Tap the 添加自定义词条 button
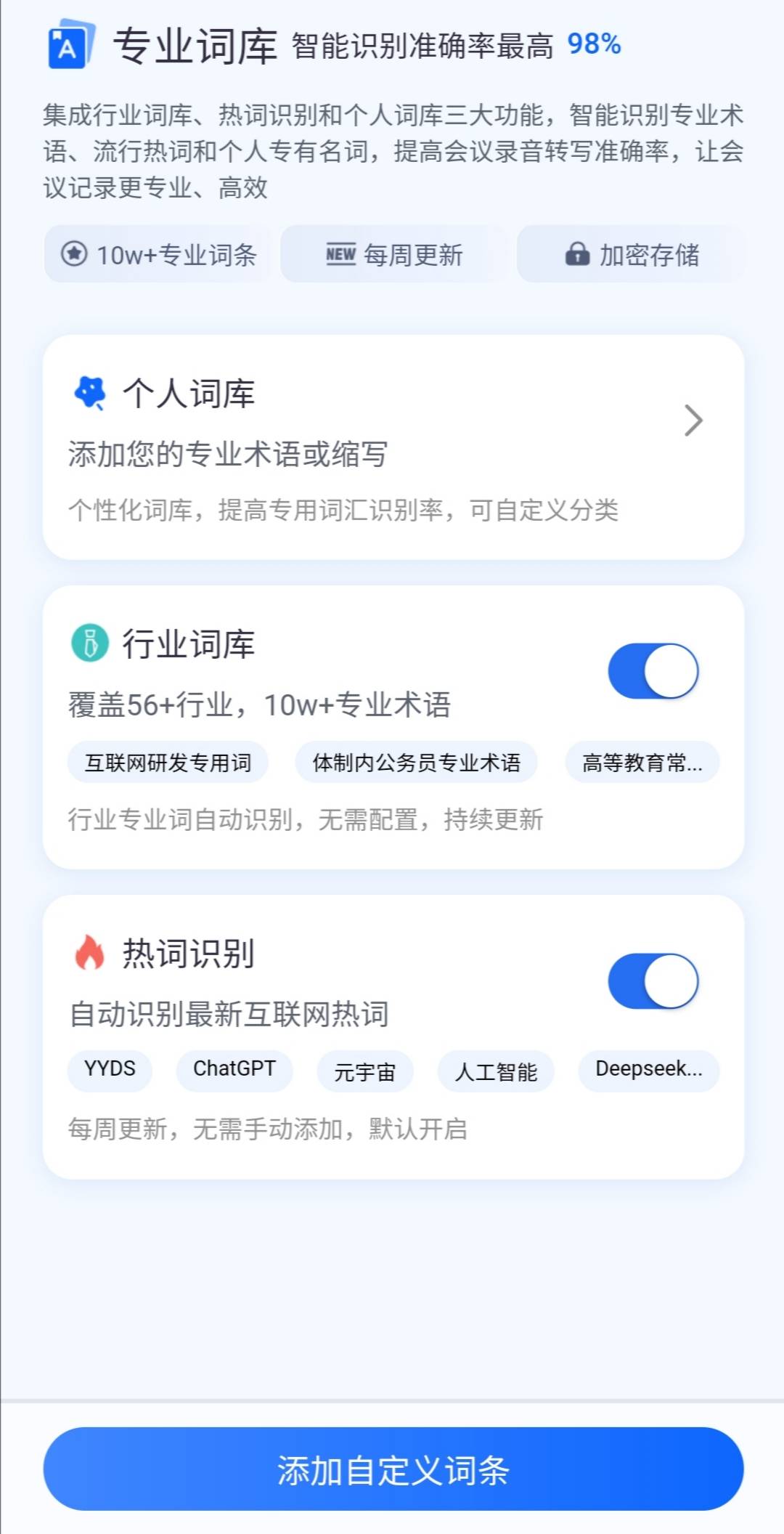The image size is (784, 1534). pyautogui.click(x=393, y=1469)
